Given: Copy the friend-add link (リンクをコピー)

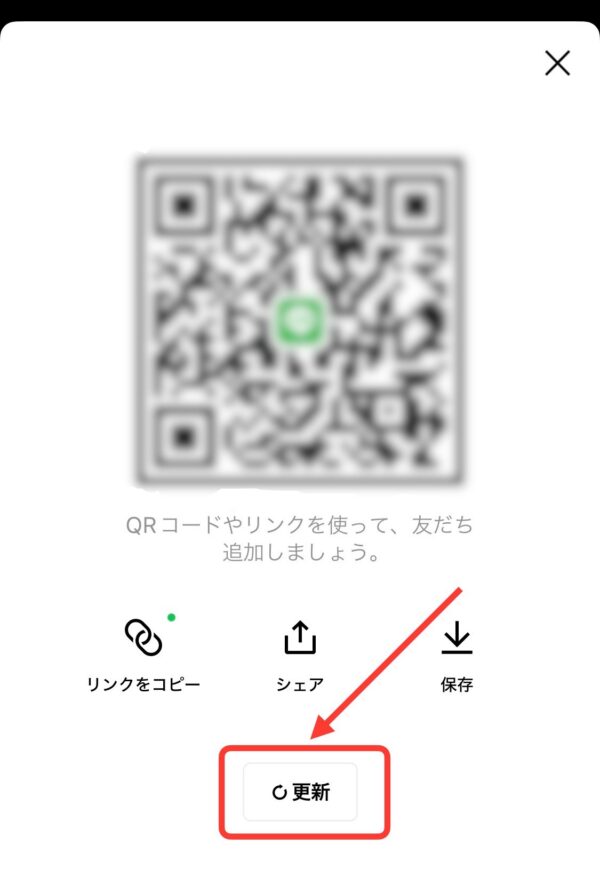Looking at the screenshot, I should point(143,654).
